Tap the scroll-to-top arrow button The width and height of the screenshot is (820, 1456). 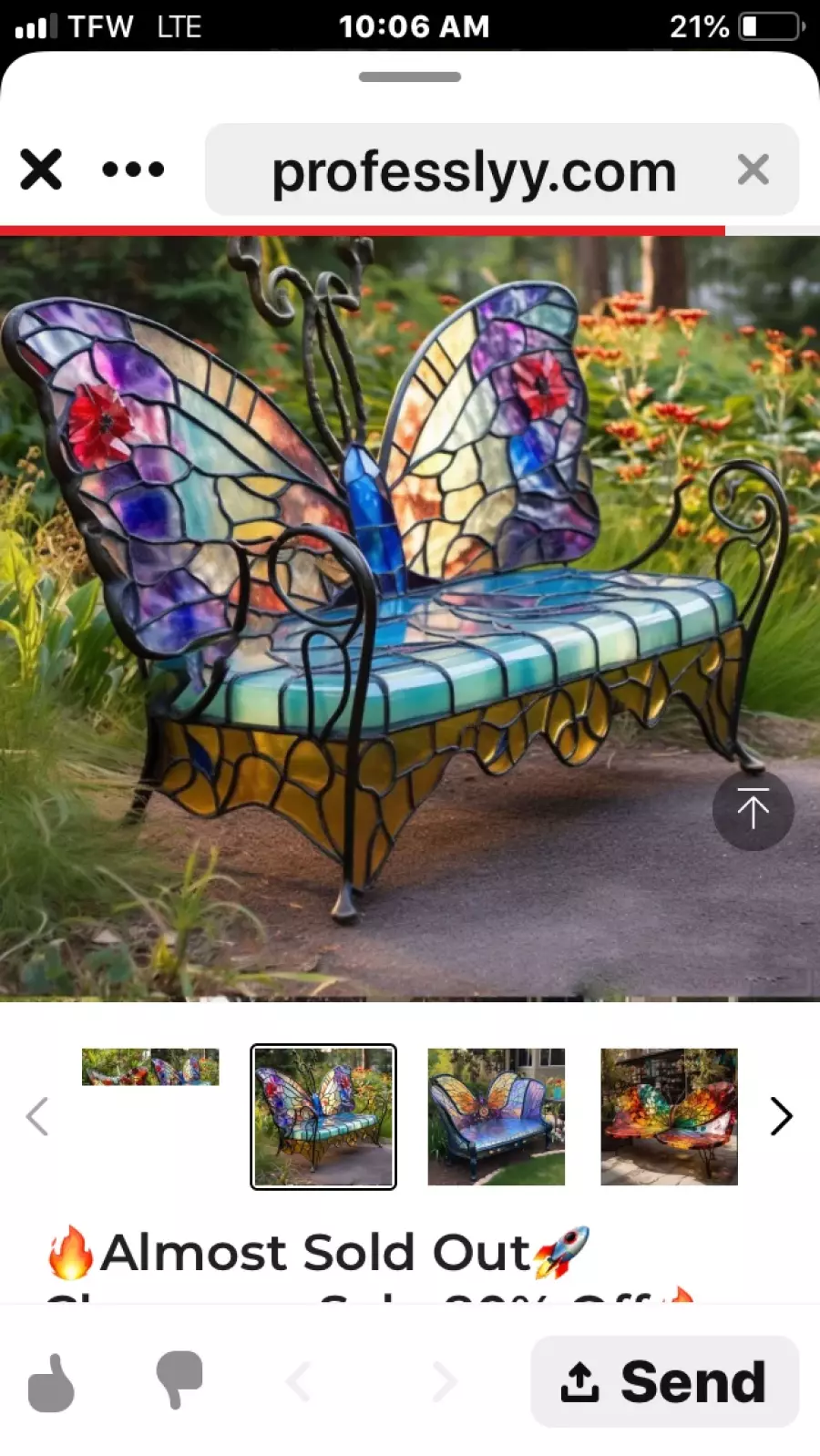coord(753,809)
